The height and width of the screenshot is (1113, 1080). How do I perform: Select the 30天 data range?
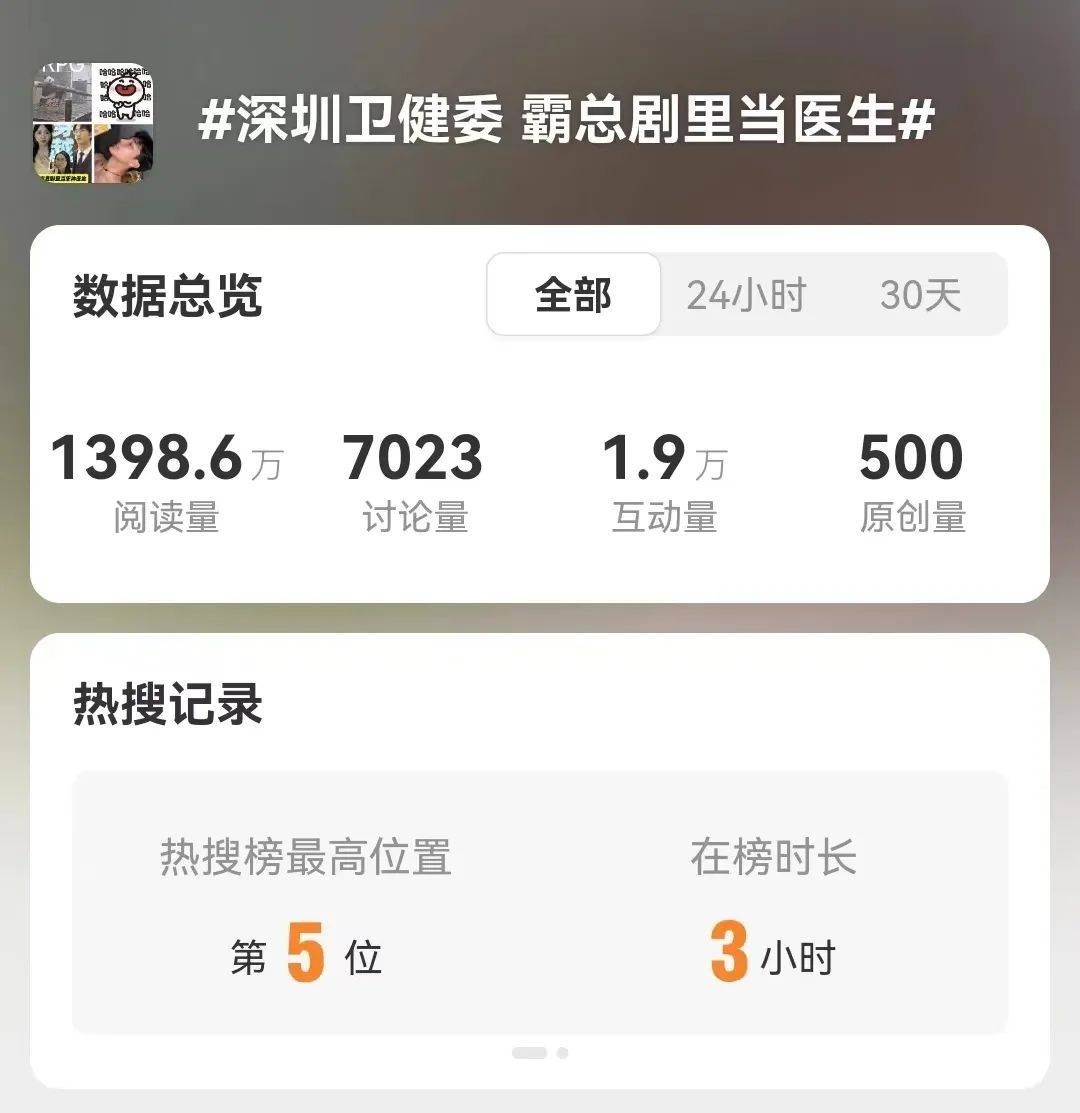point(920,295)
